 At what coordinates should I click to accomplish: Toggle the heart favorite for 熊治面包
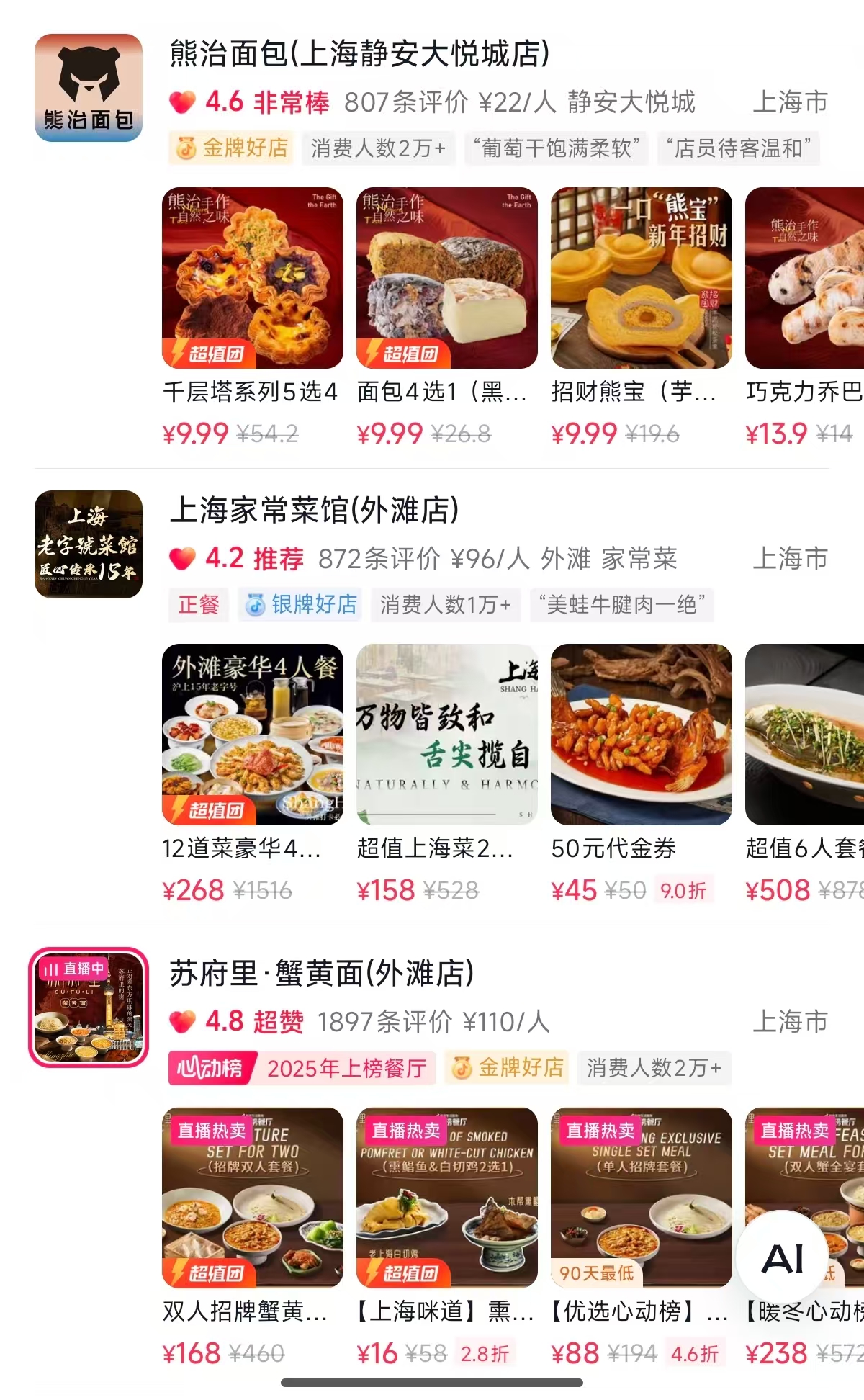[x=184, y=103]
